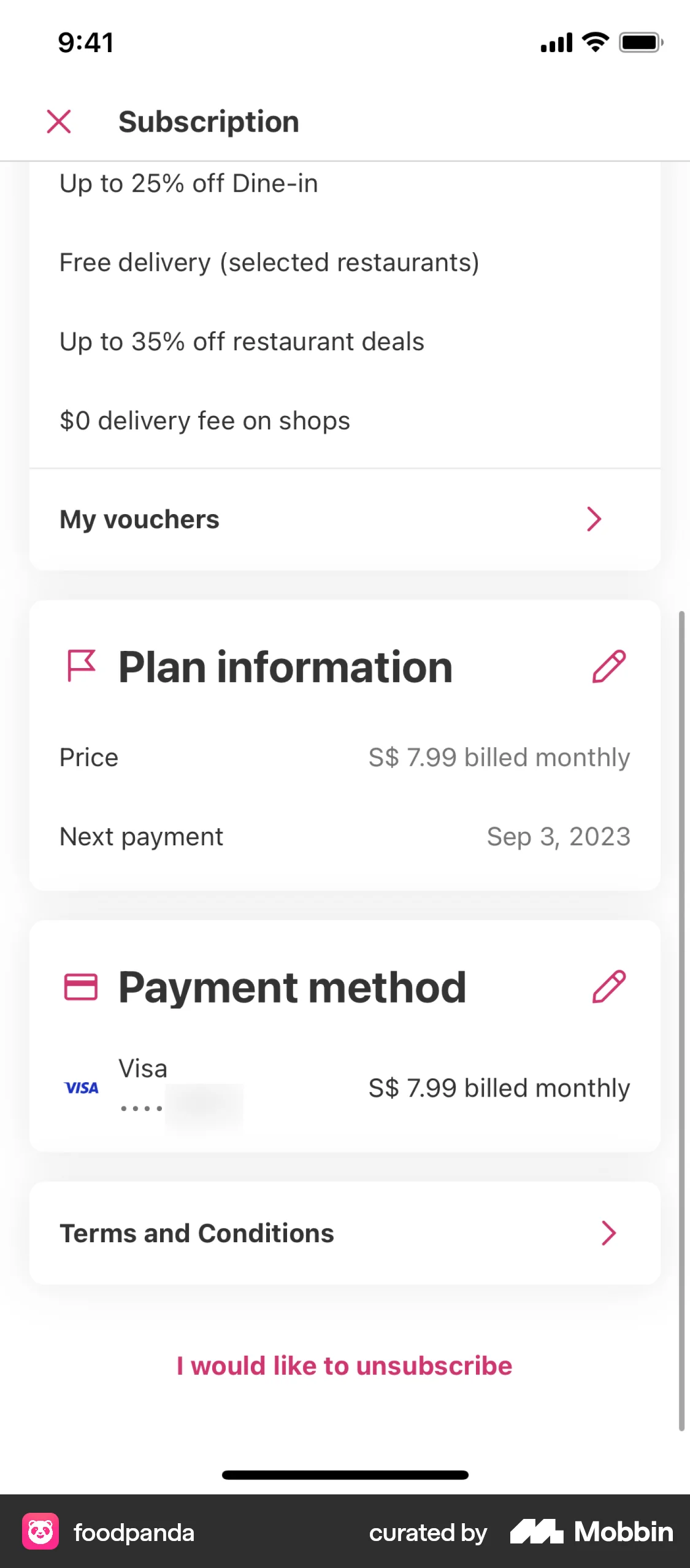This screenshot has width=690, height=1568.
Task: Tap the Free delivery benefit row
Action: tap(269, 262)
